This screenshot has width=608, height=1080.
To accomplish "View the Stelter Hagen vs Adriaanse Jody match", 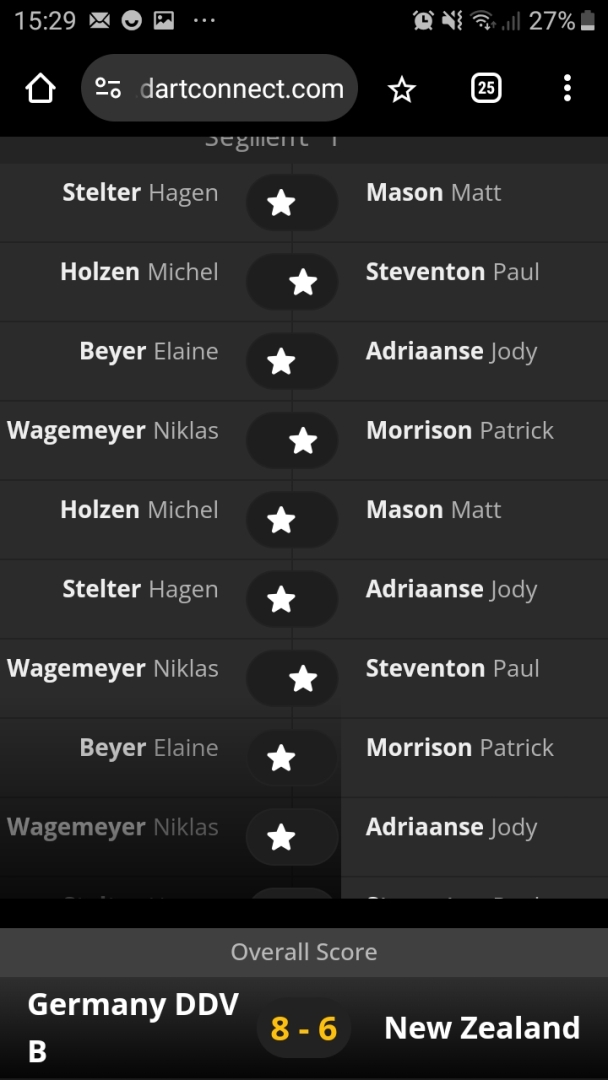I will (292, 598).
